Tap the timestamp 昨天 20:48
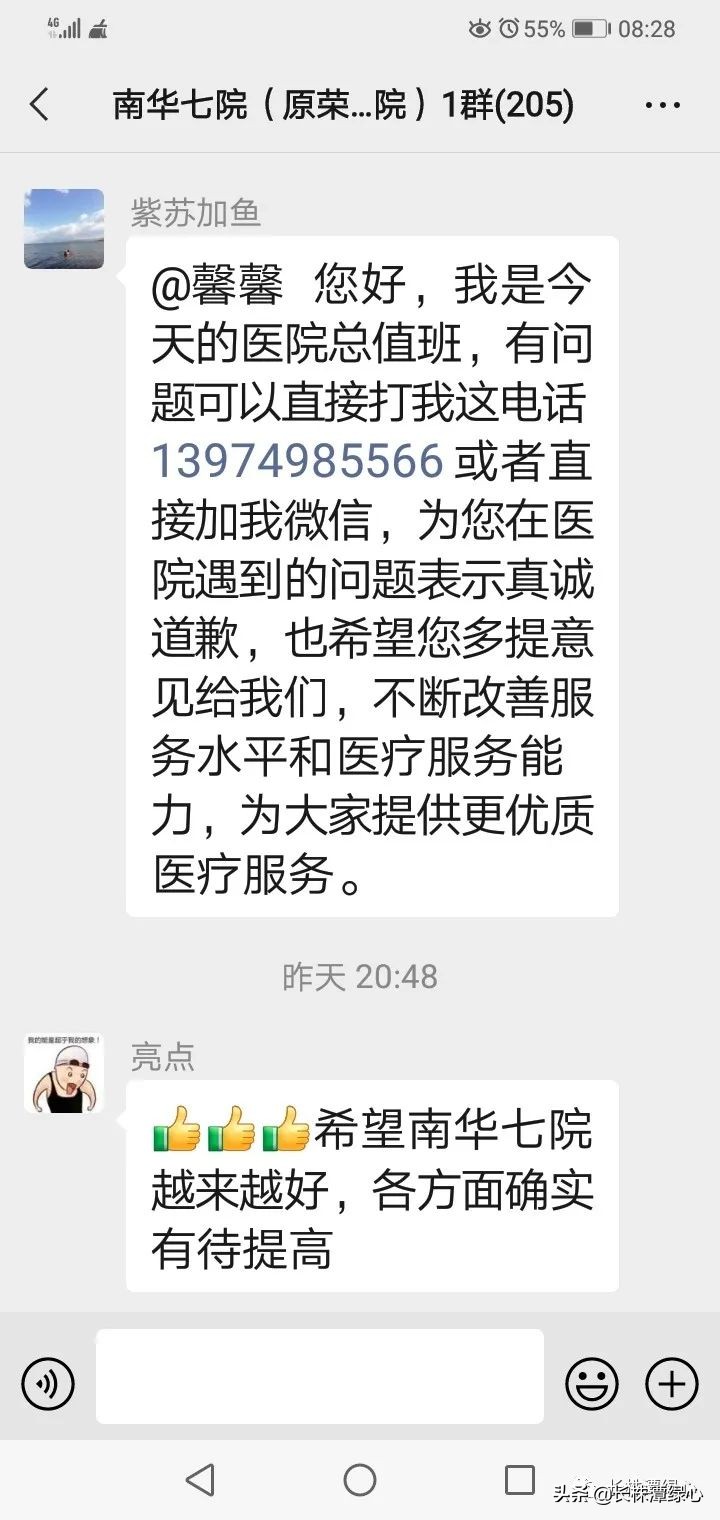720x1520 pixels. (360, 977)
